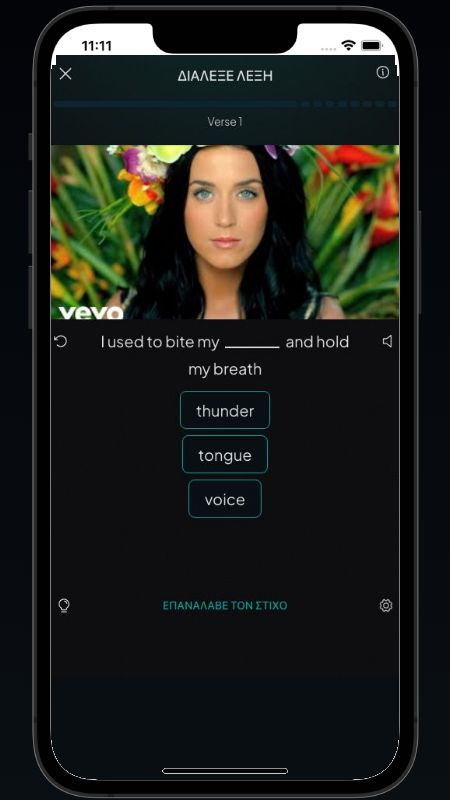Close the word selection exercise

(x=65, y=74)
